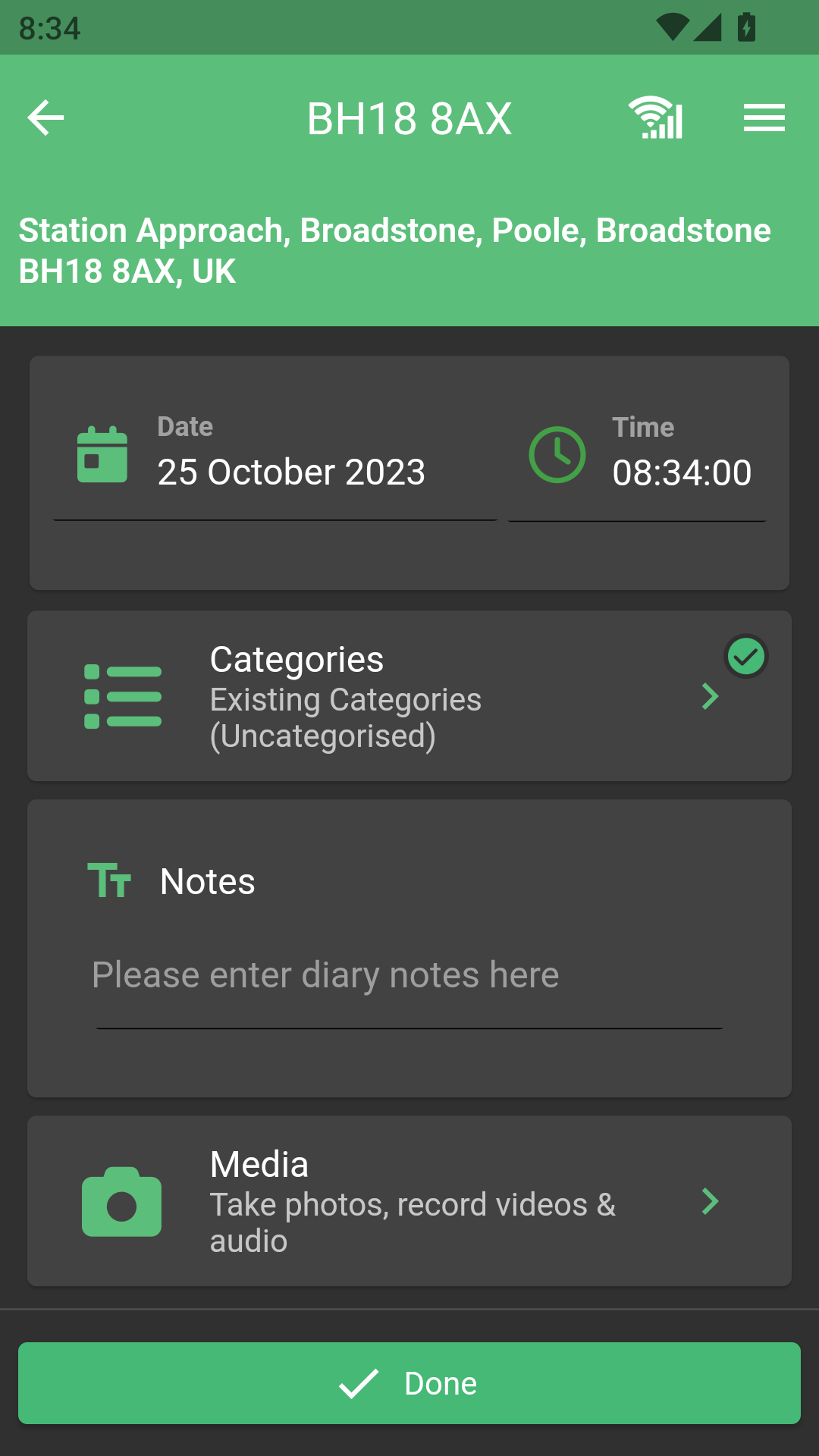Edit the time 08:34:00

682,472
